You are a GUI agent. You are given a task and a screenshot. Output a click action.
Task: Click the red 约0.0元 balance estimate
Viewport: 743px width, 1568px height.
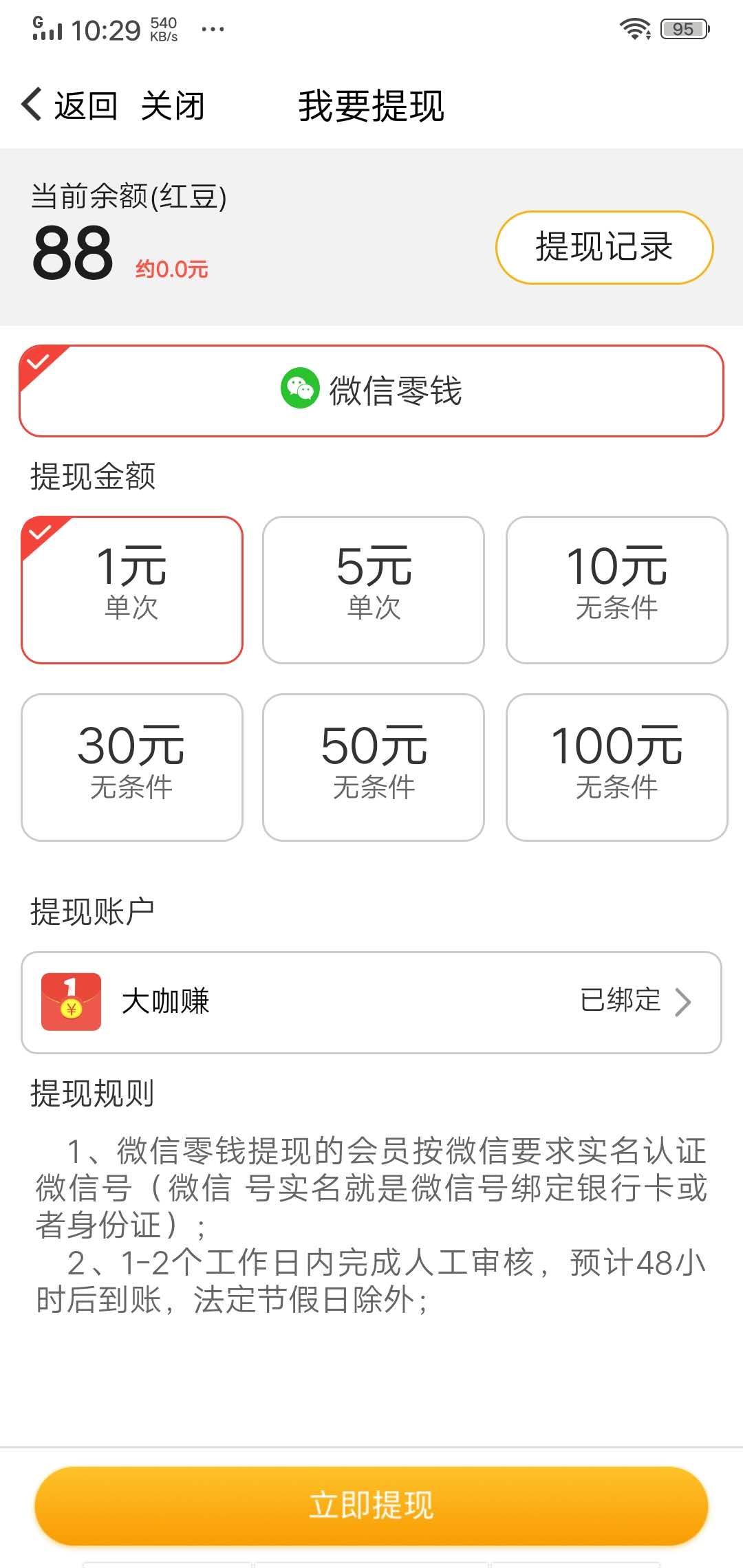pos(173,270)
